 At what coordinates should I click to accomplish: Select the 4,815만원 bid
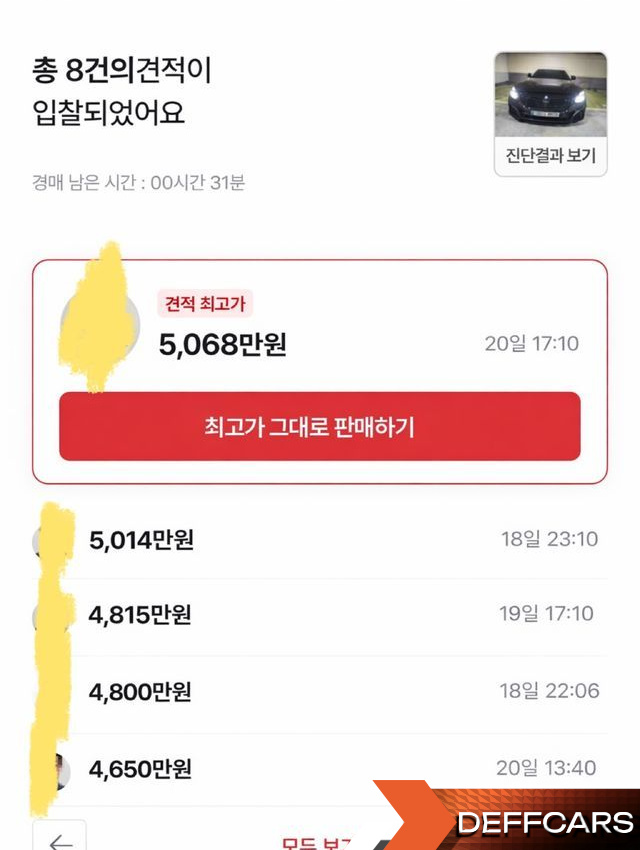coord(319,614)
